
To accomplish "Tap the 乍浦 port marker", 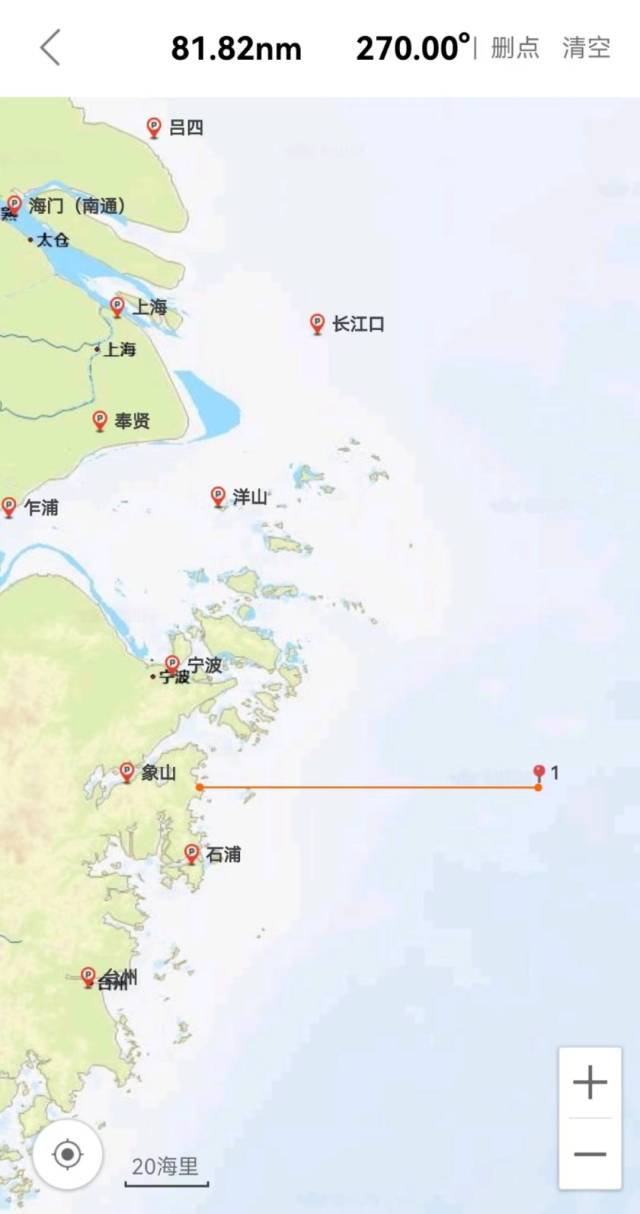I will pyautogui.click(x=9, y=507).
